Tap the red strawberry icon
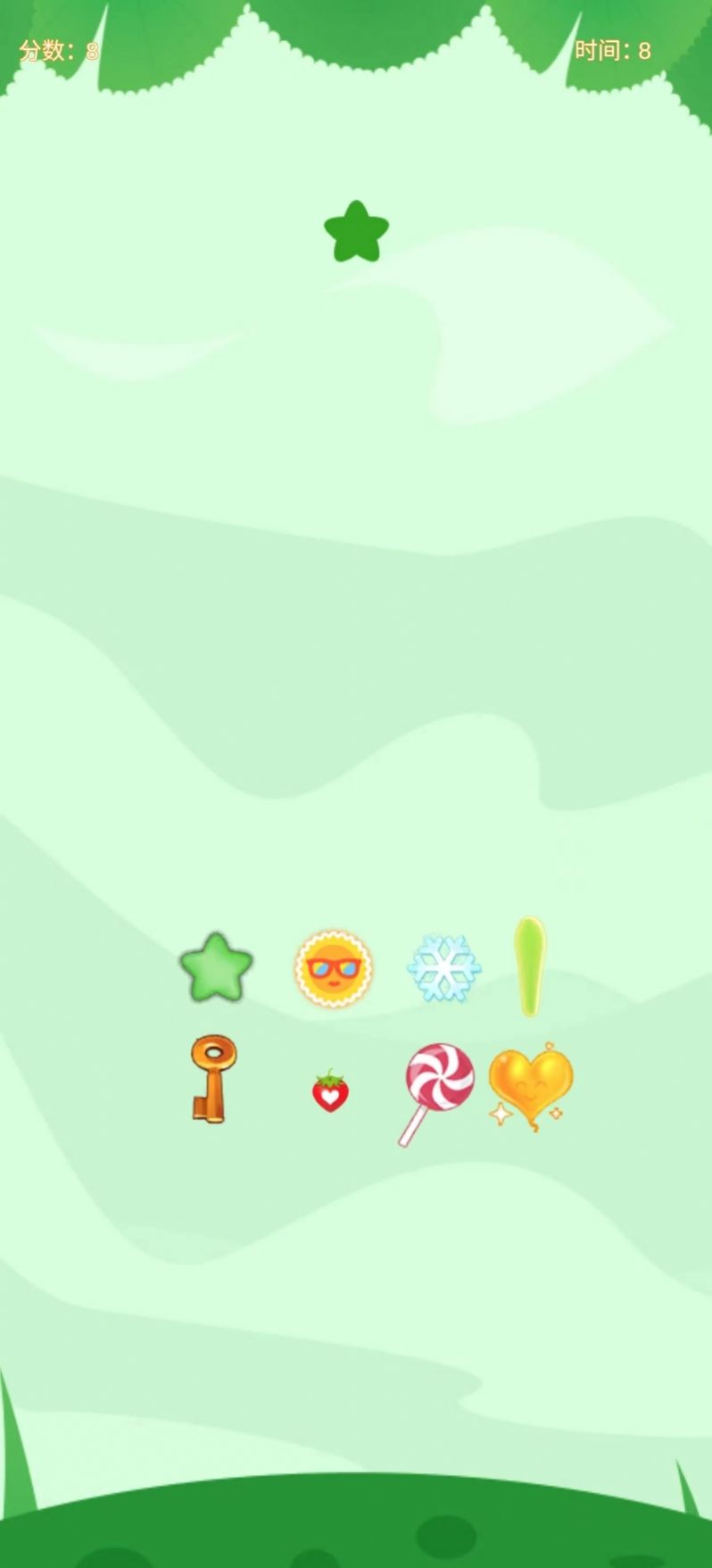 (x=330, y=1091)
